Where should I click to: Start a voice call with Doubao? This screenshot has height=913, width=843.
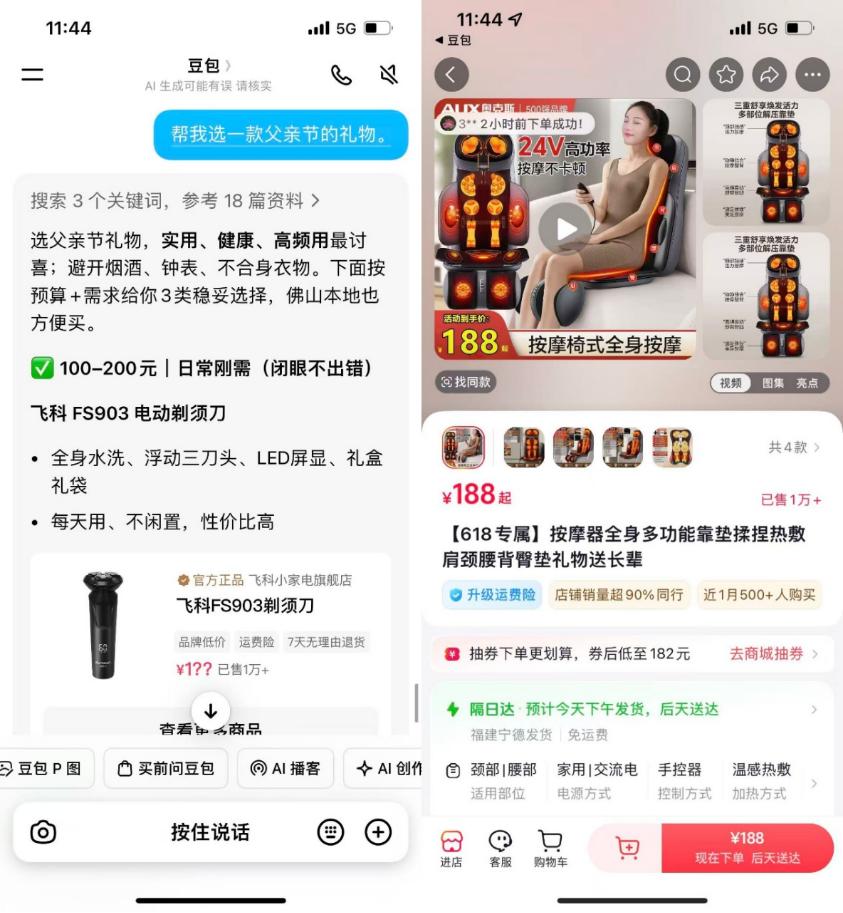pyautogui.click(x=341, y=75)
